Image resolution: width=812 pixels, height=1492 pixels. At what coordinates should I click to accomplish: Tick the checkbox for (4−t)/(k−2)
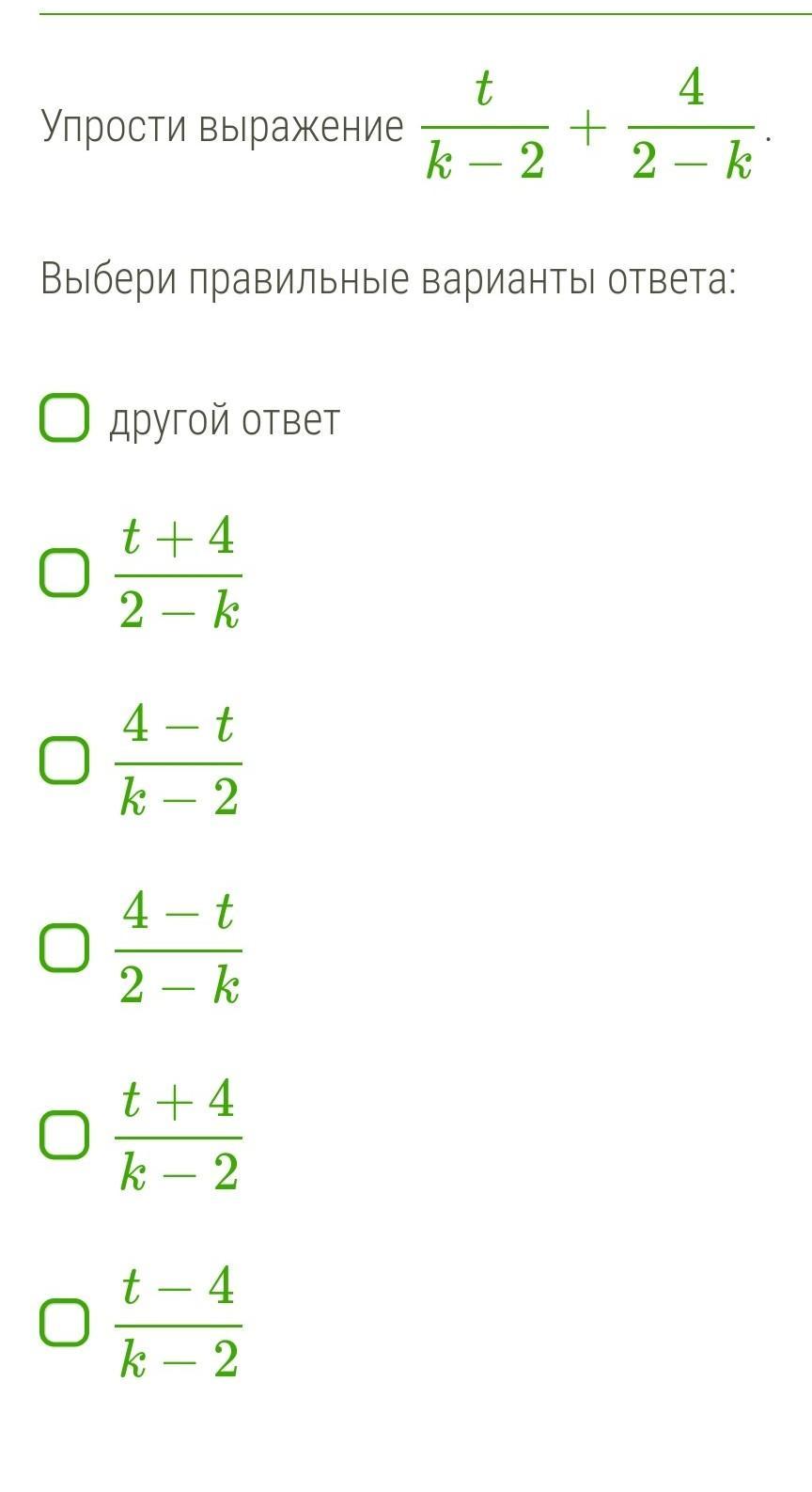tap(65, 762)
